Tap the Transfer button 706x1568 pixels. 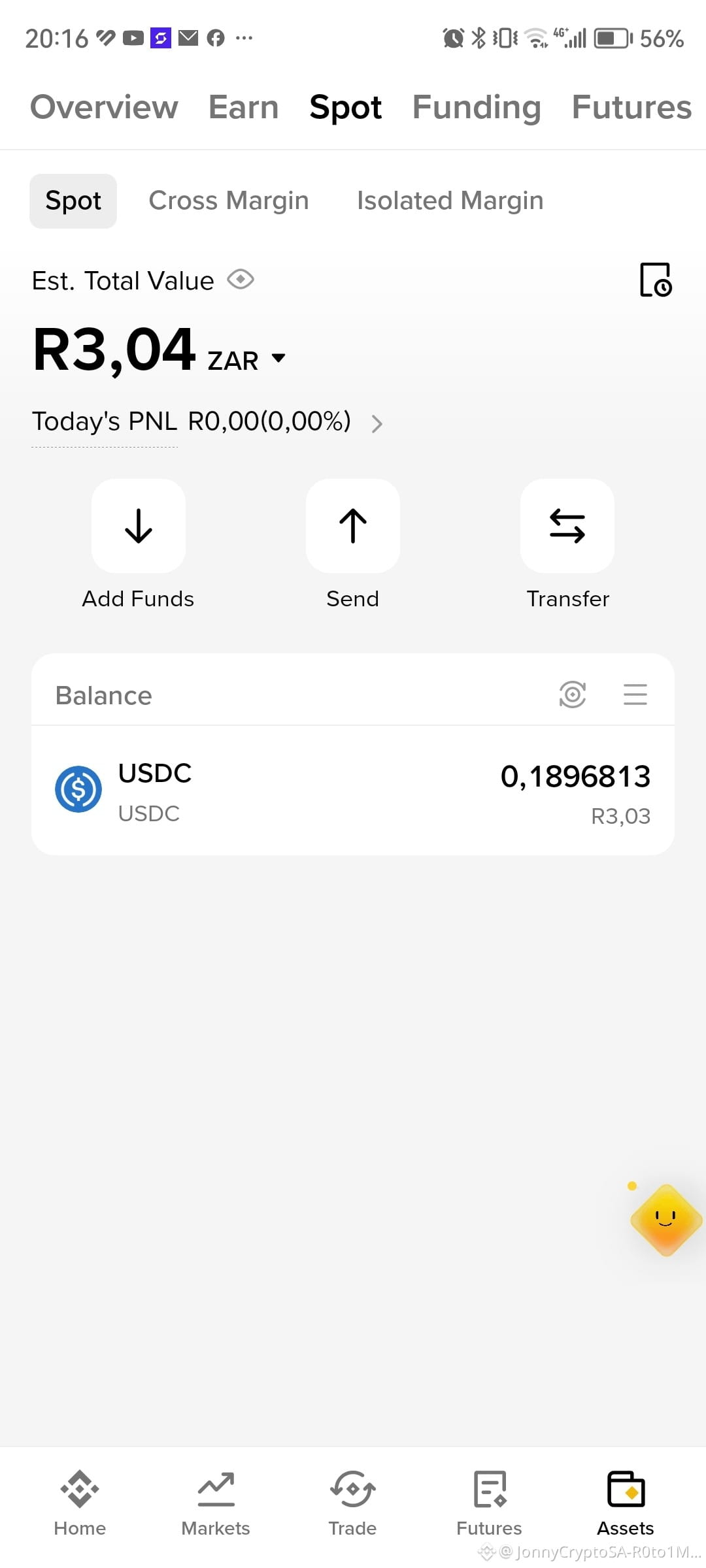(x=567, y=545)
